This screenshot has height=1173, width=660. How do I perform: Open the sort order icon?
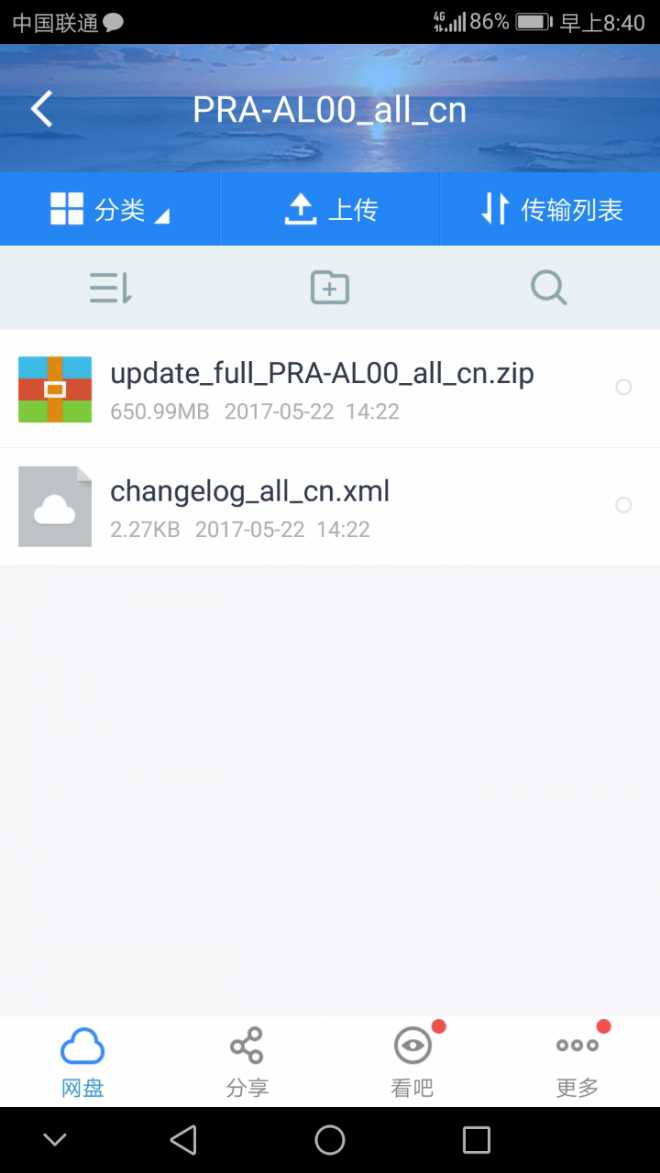pos(110,288)
